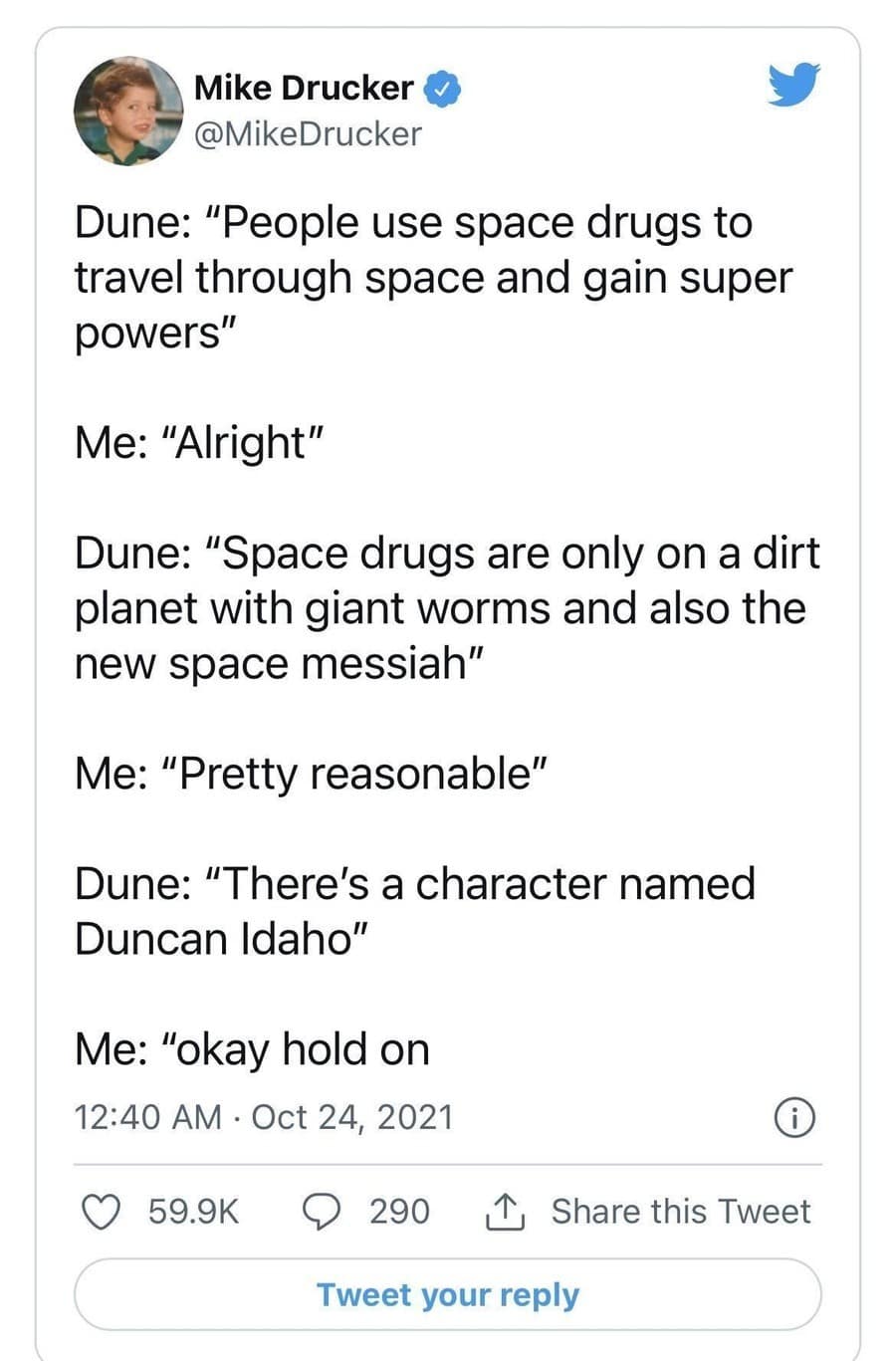896x1361 pixels.
Task: Open Mike Drucker's profile picture
Action: 127,111
